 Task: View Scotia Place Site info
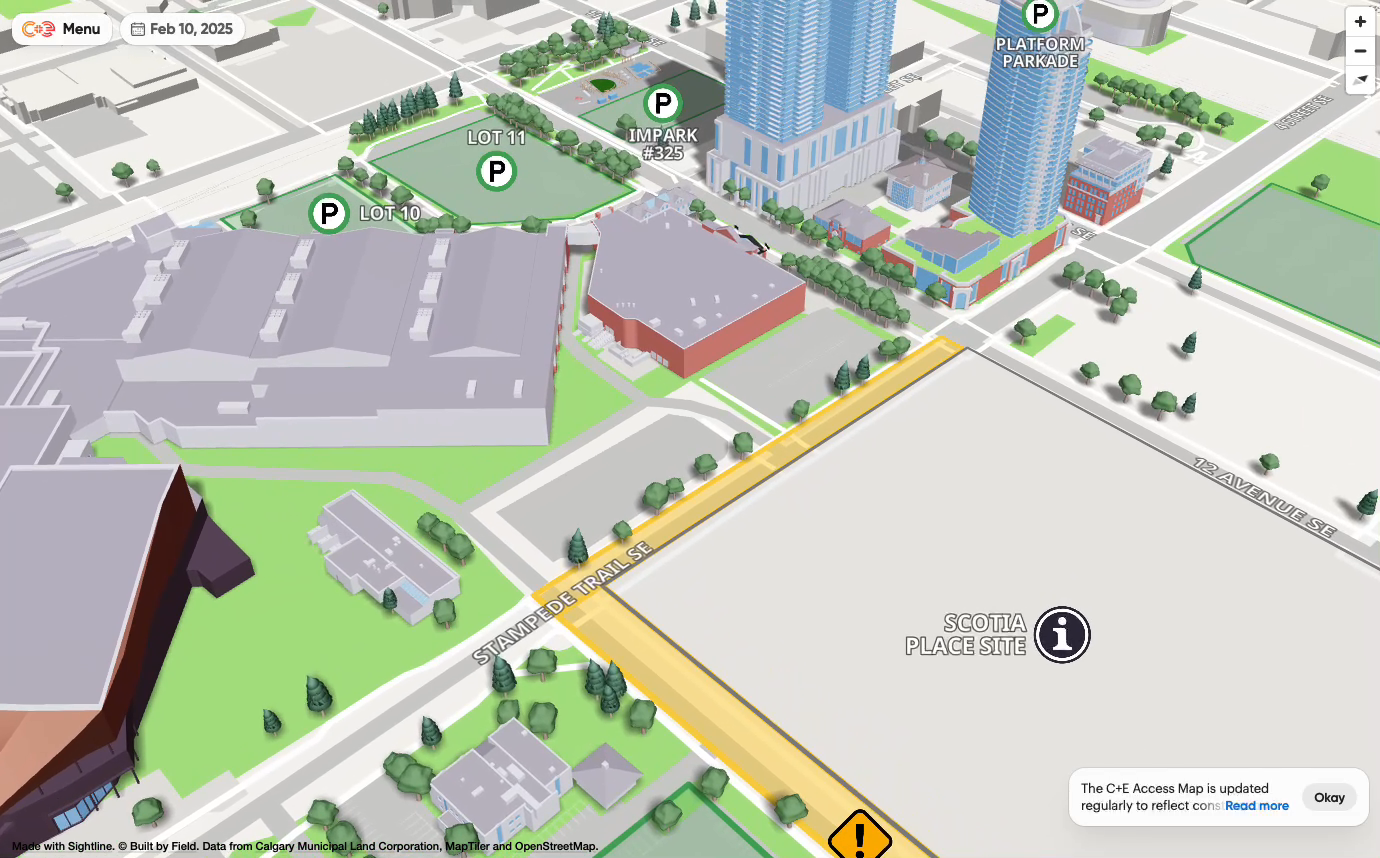pyautogui.click(x=1061, y=635)
